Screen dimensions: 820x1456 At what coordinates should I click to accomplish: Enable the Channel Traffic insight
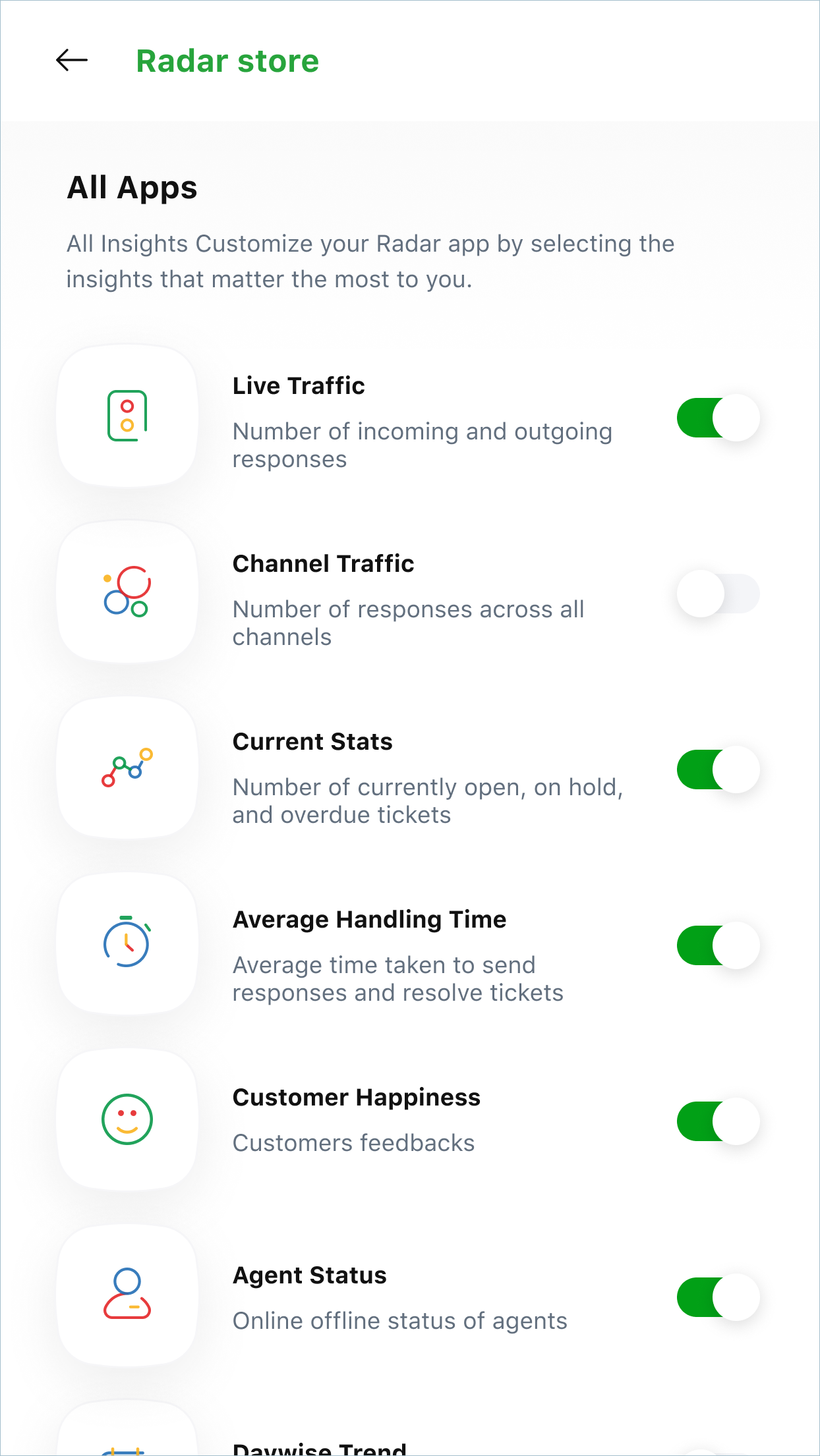pos(718,594)
